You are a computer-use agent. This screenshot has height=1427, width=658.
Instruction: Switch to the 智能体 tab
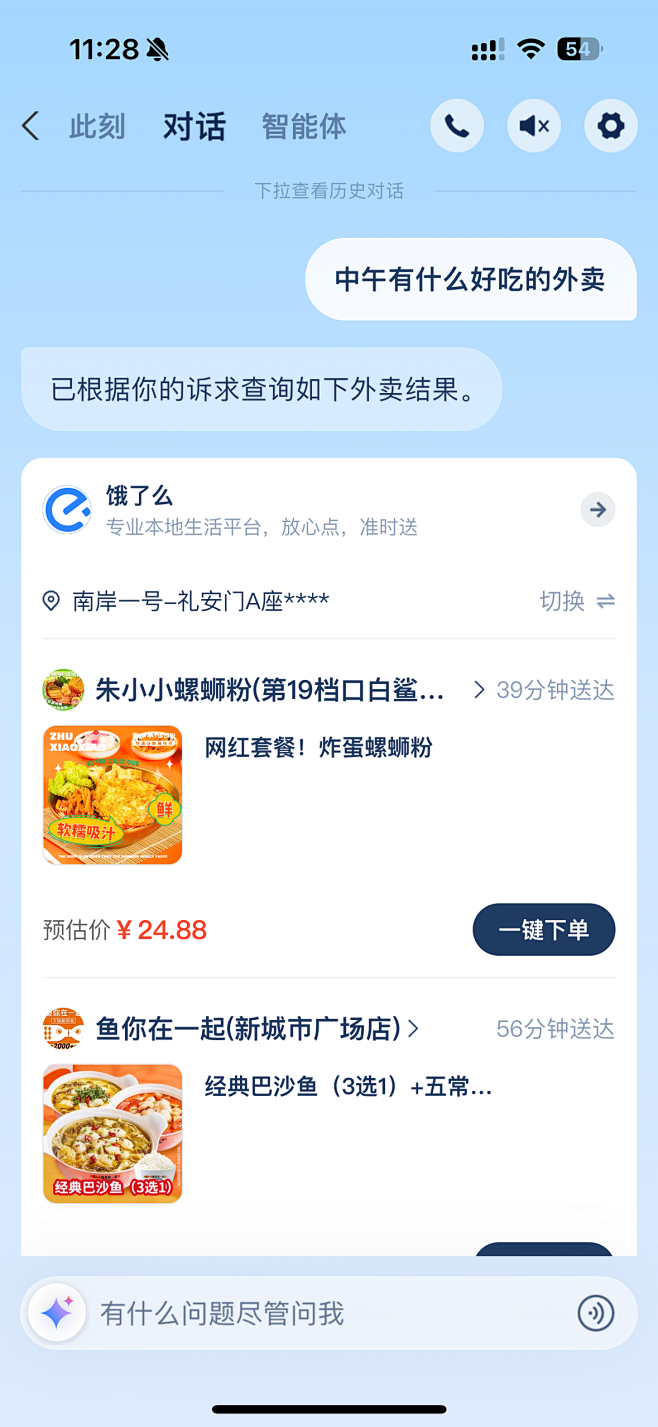303,127
